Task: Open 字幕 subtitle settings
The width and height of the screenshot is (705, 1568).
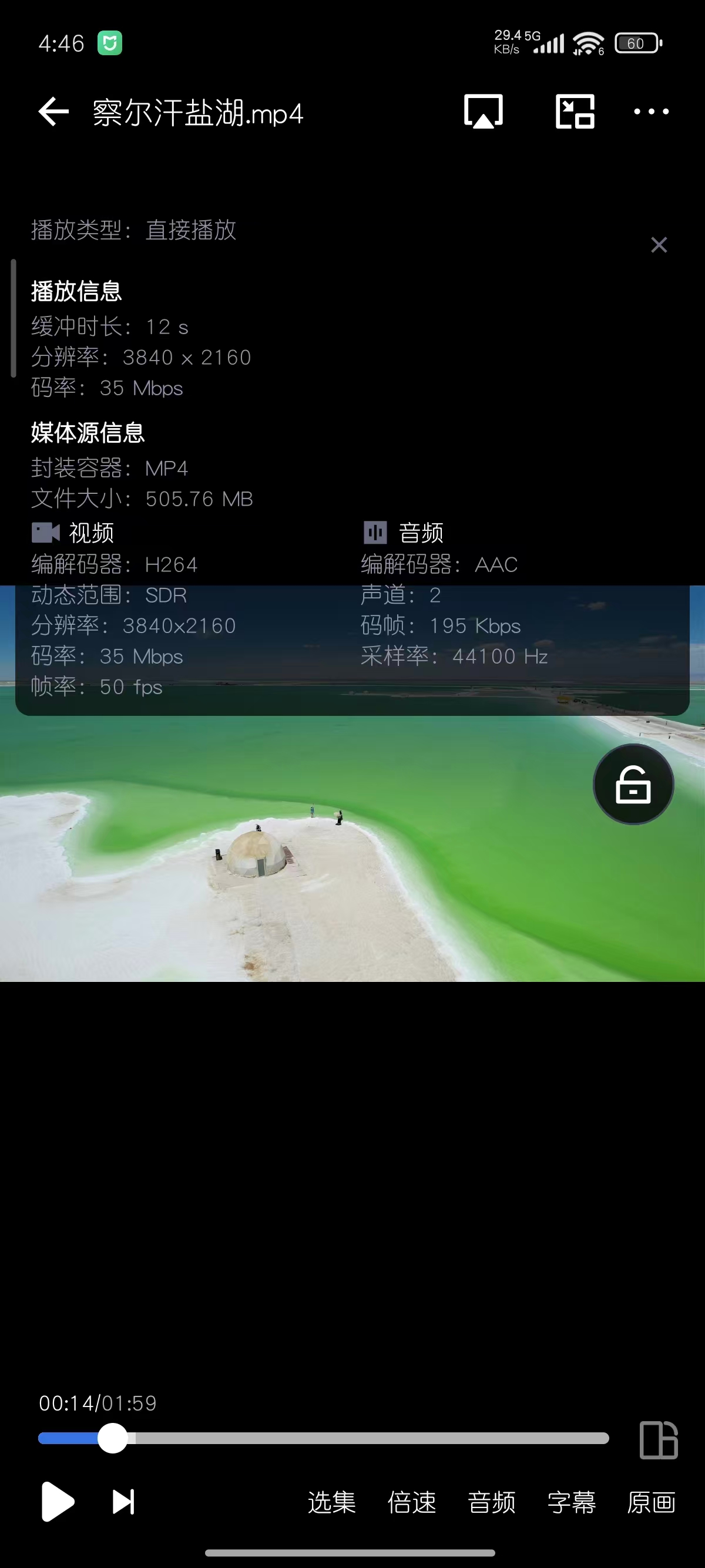Action: click(571, 1502)
